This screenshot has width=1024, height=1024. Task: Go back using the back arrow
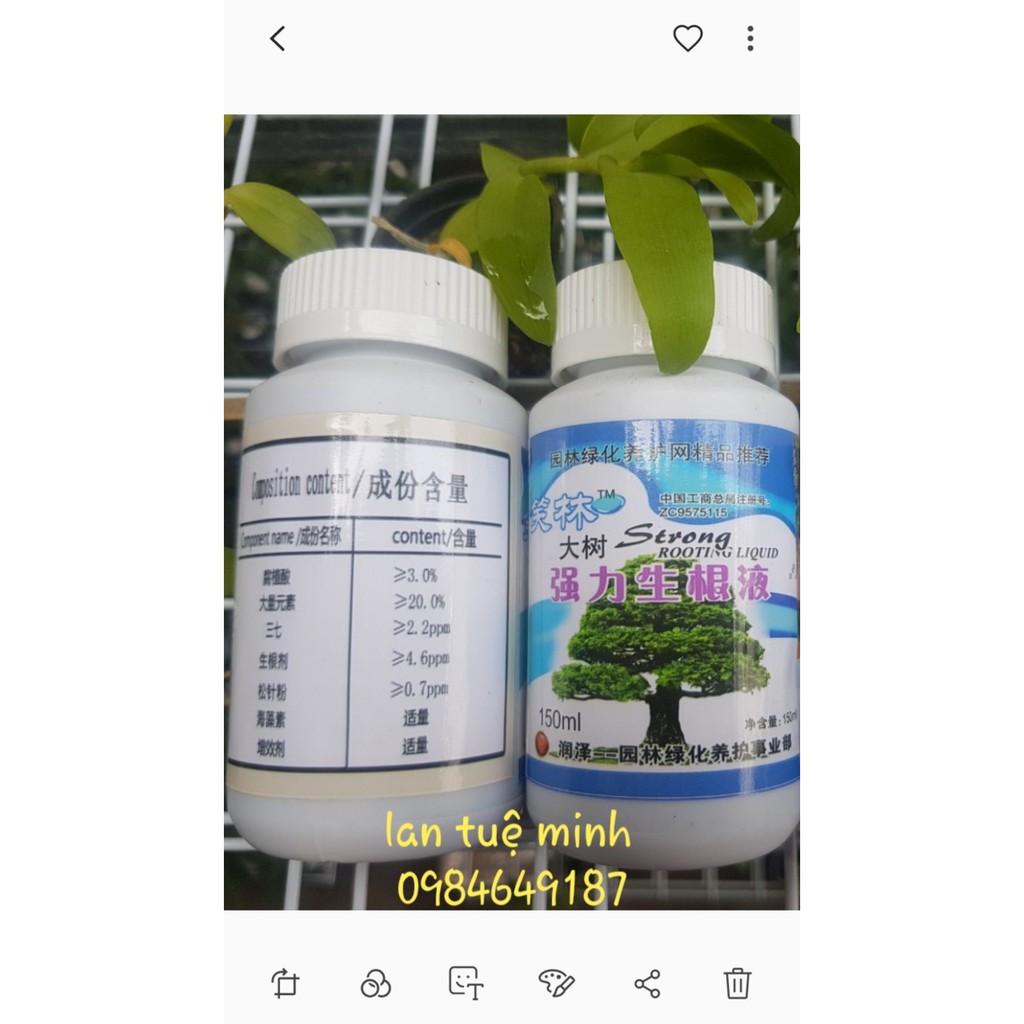point(278,39)
